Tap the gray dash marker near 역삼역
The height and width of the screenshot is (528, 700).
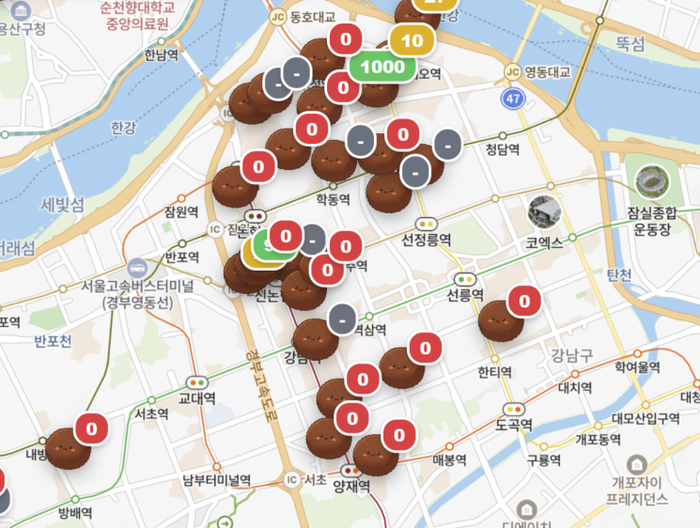[342, 319]
